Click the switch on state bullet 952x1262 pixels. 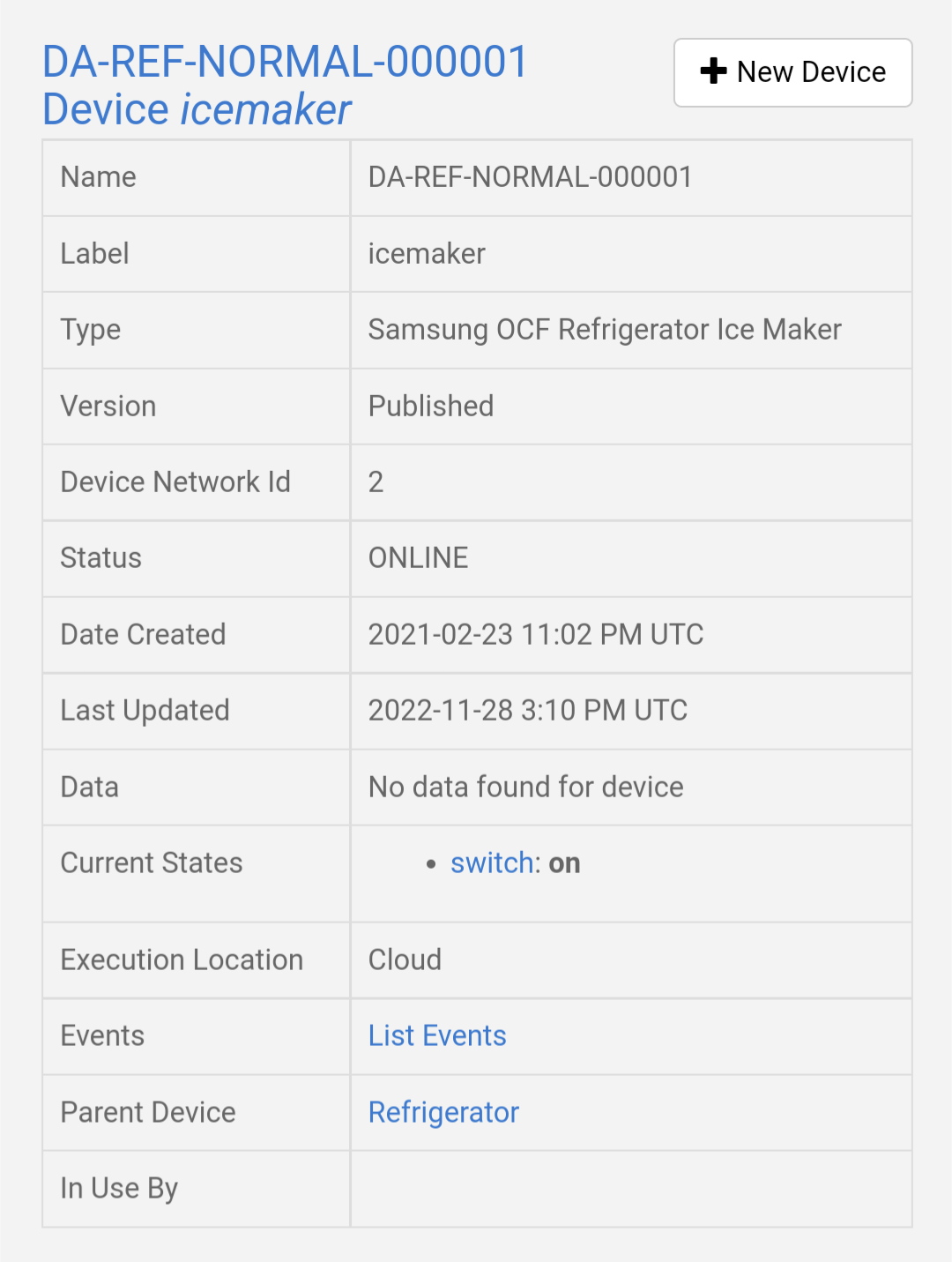coord(430,862)
